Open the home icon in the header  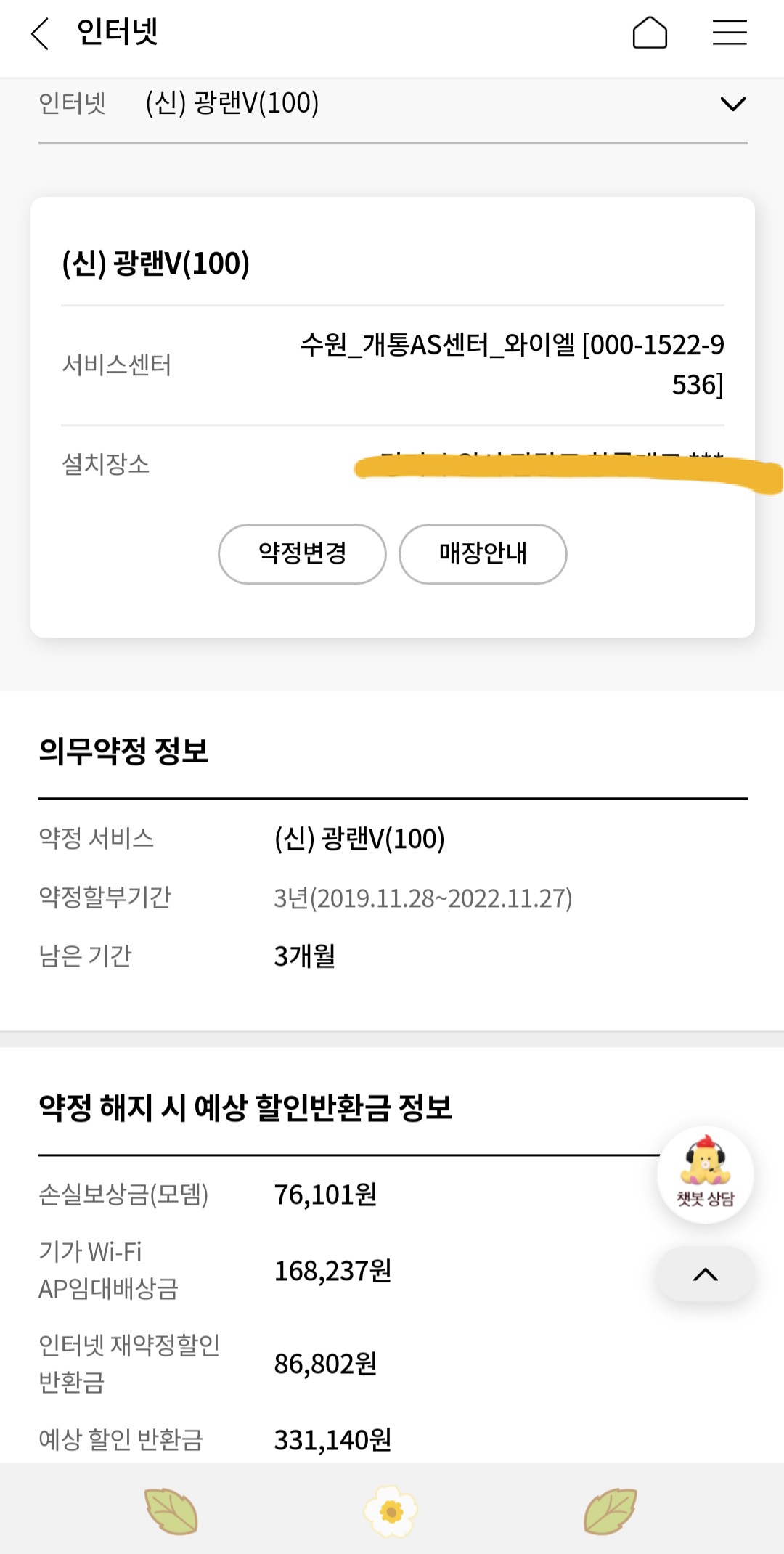650,33
